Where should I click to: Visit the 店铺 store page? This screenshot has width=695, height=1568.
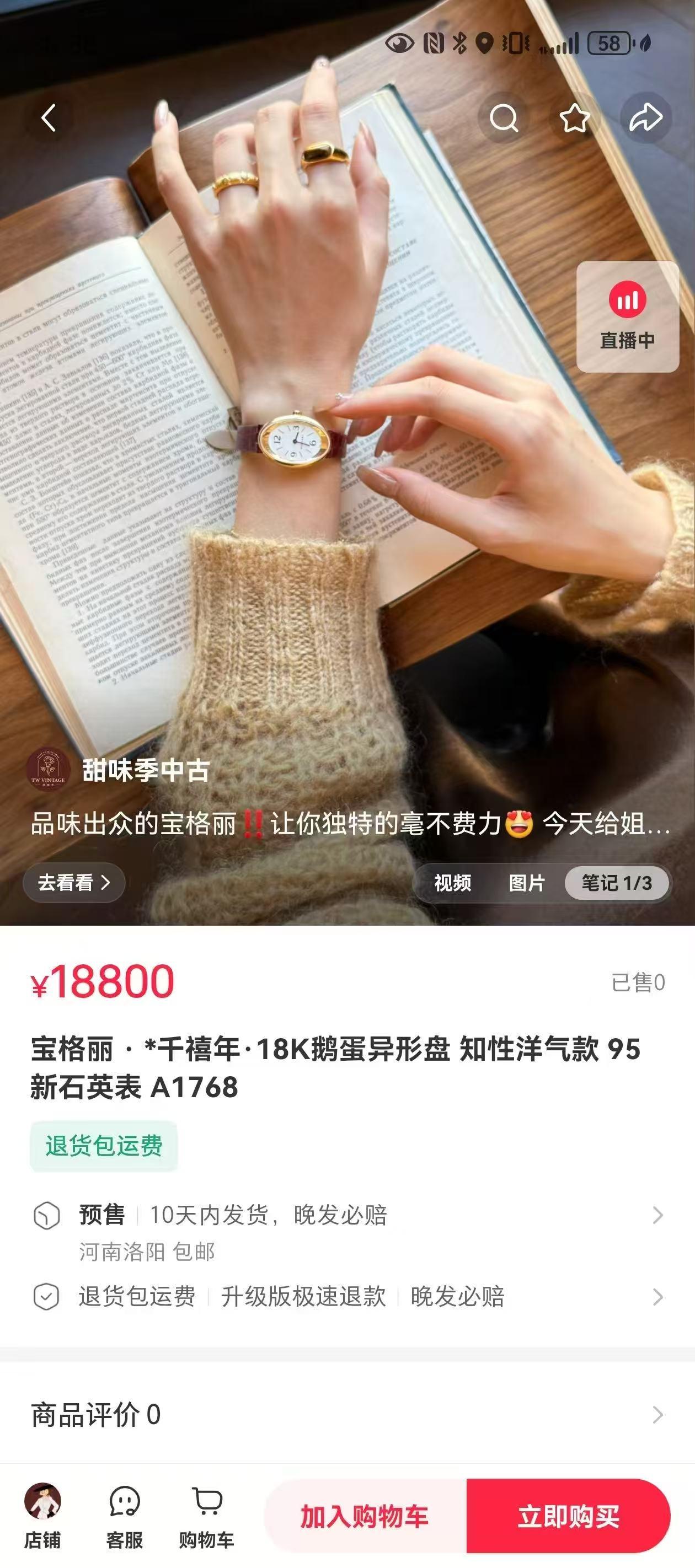[42, 1515]
